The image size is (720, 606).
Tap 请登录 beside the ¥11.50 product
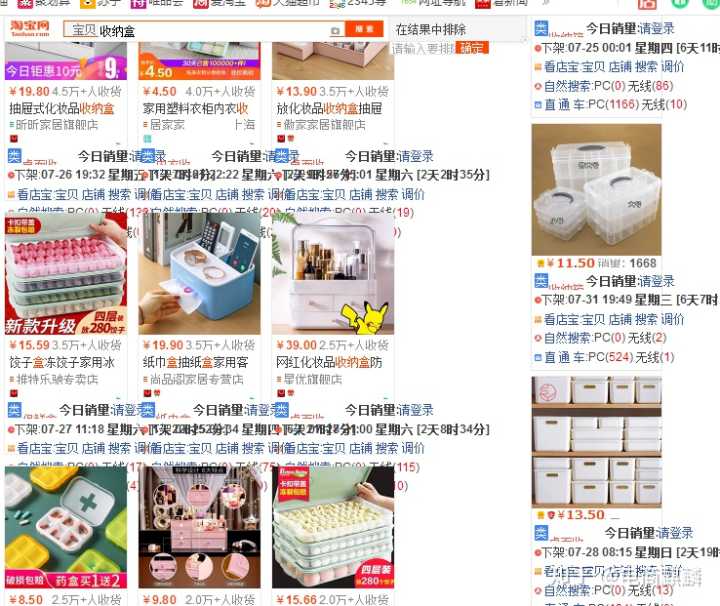656,281
